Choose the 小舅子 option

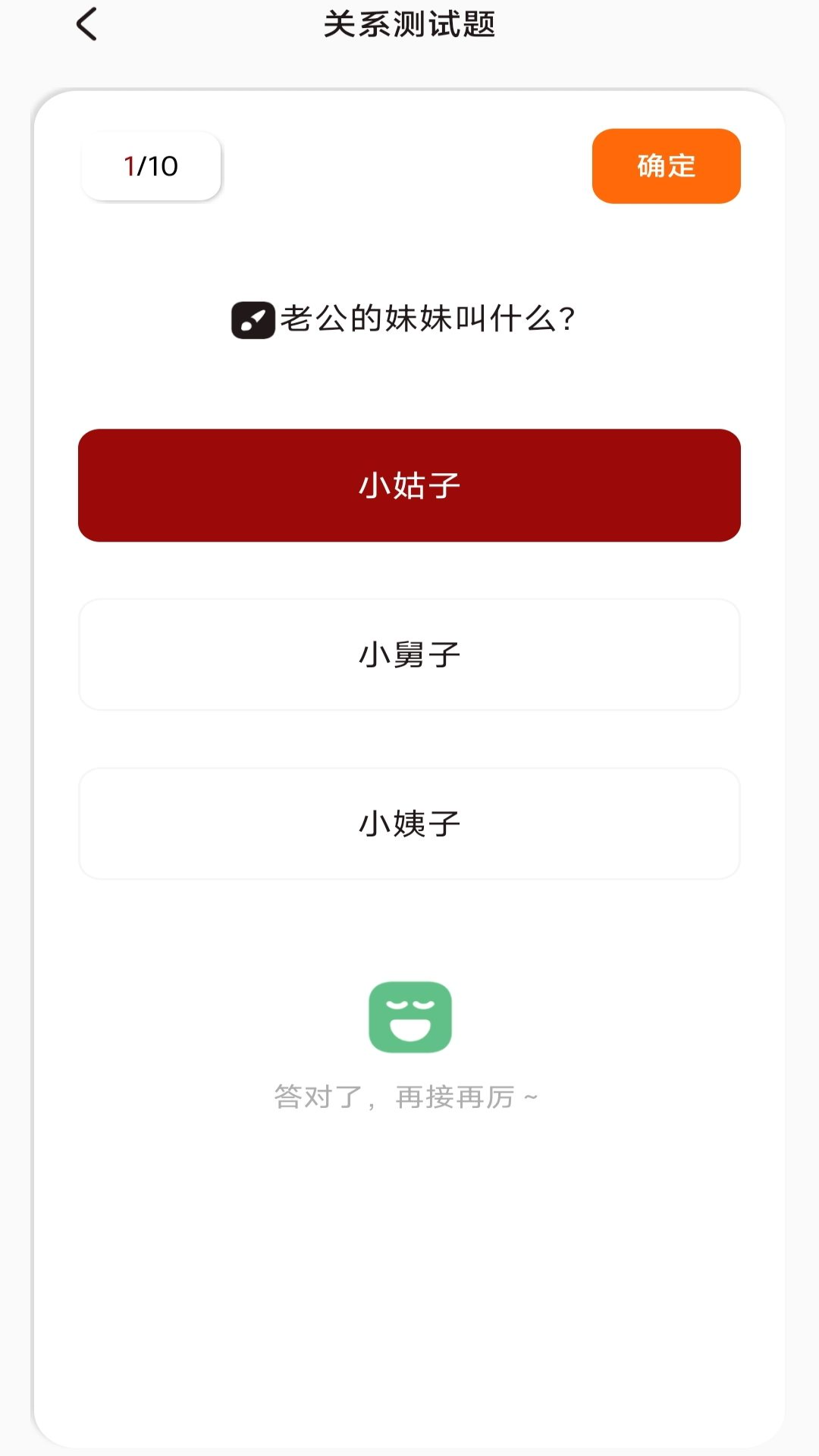point(409,654)
